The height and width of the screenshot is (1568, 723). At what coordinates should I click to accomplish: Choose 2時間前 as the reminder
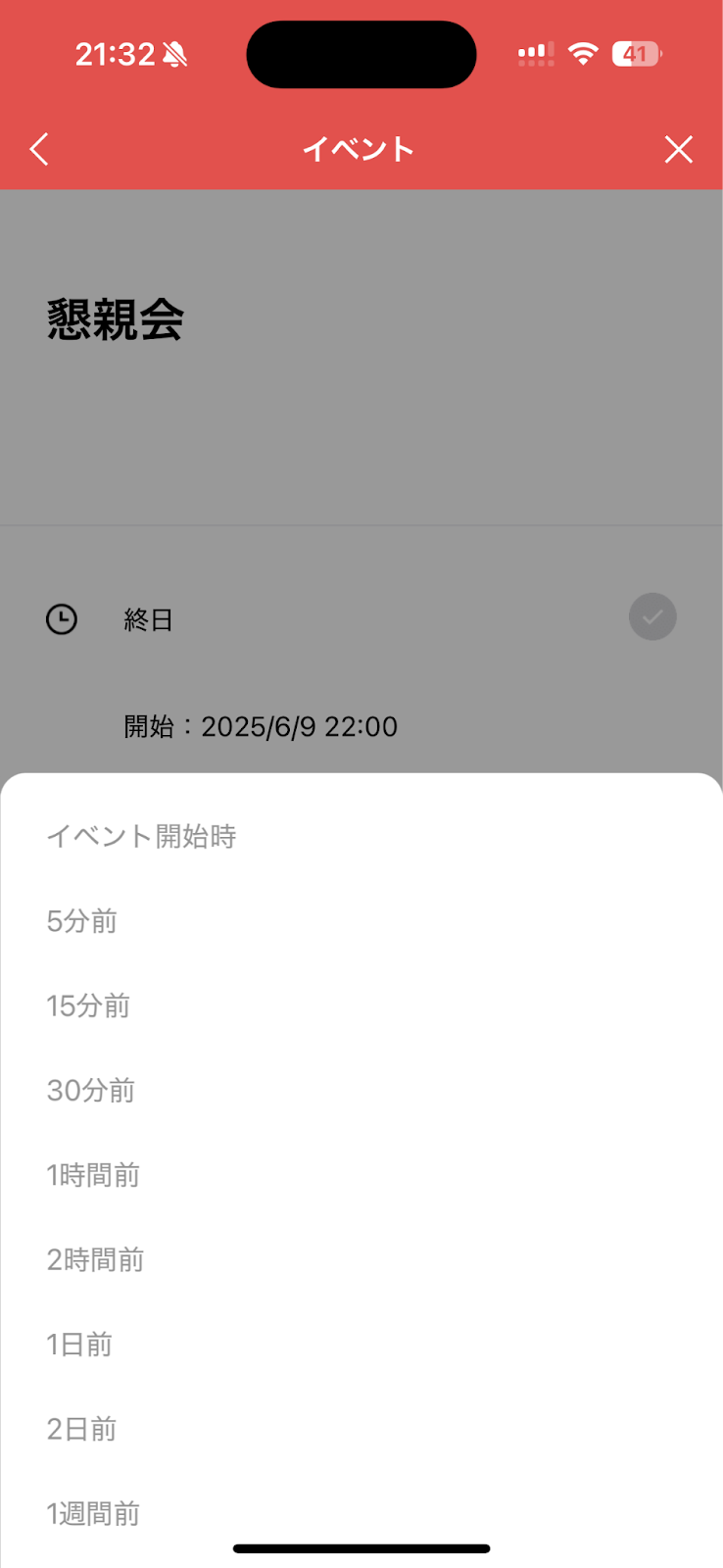(x=95, y=1259)
